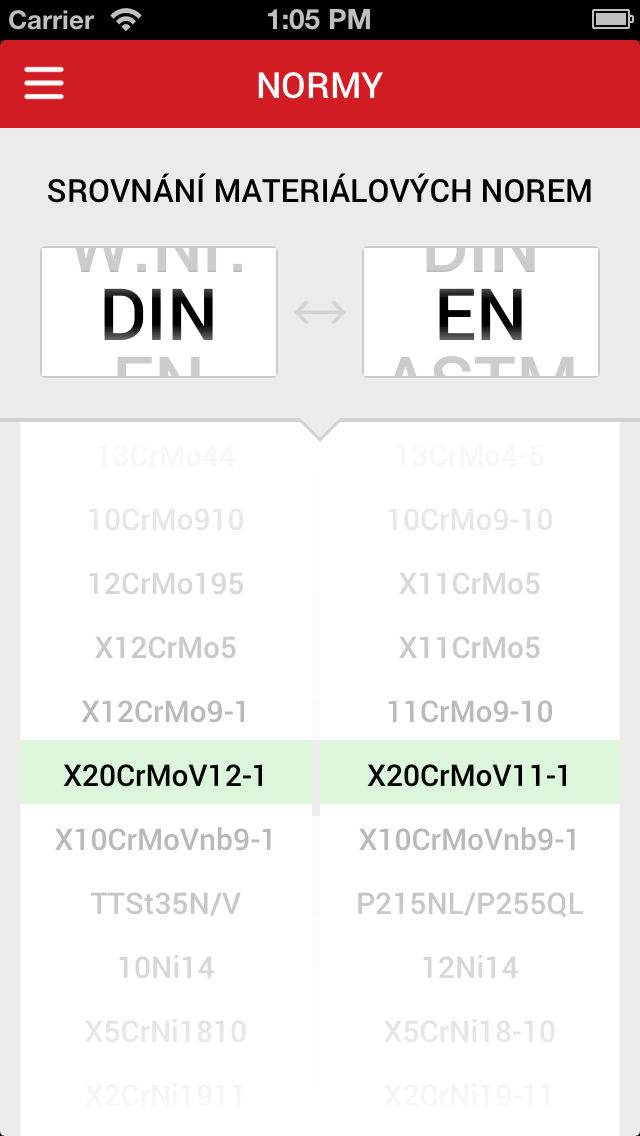Viewport: 640px width, 1136px height.
Task: Select 11CrMo9-10 in the EN column
Action: [x=470, y=712]
